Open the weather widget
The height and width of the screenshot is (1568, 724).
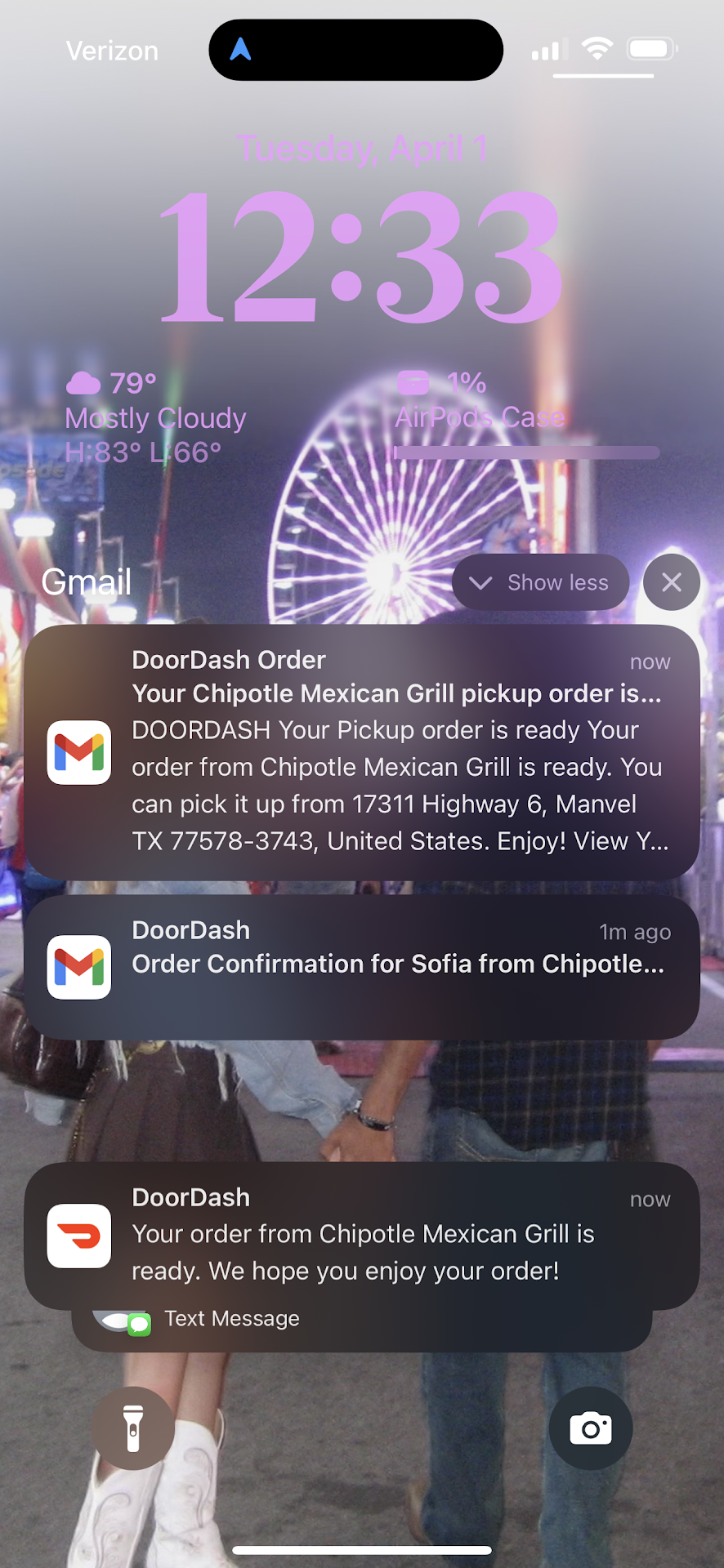(x=155, y=417)
